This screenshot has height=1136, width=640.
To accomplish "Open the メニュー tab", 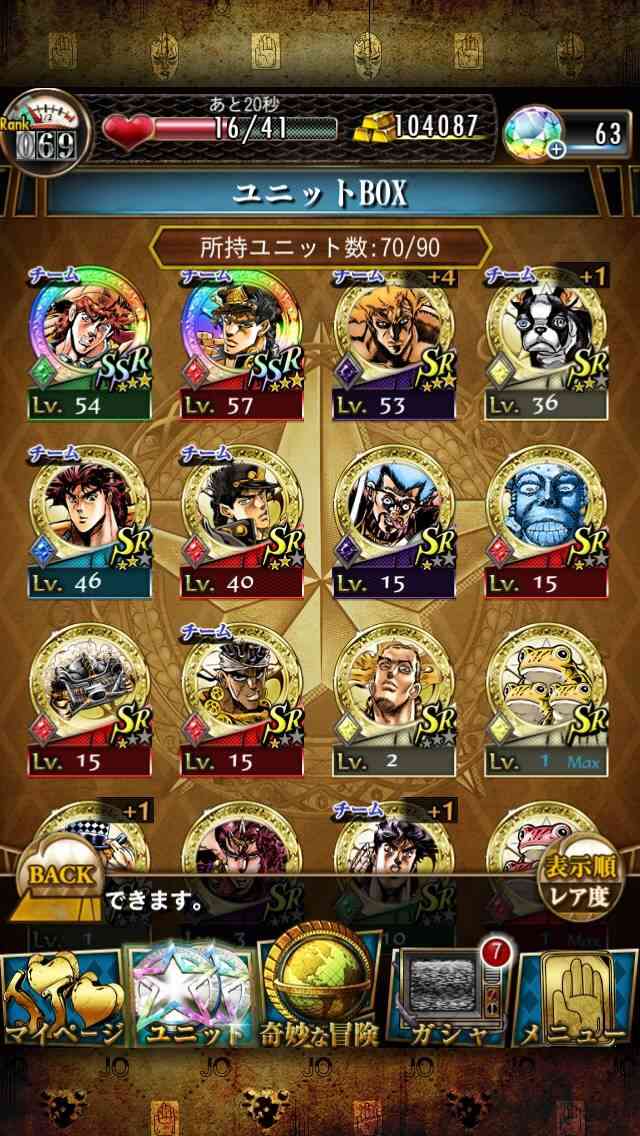I will pyautogui.click(x=578, y=998).
